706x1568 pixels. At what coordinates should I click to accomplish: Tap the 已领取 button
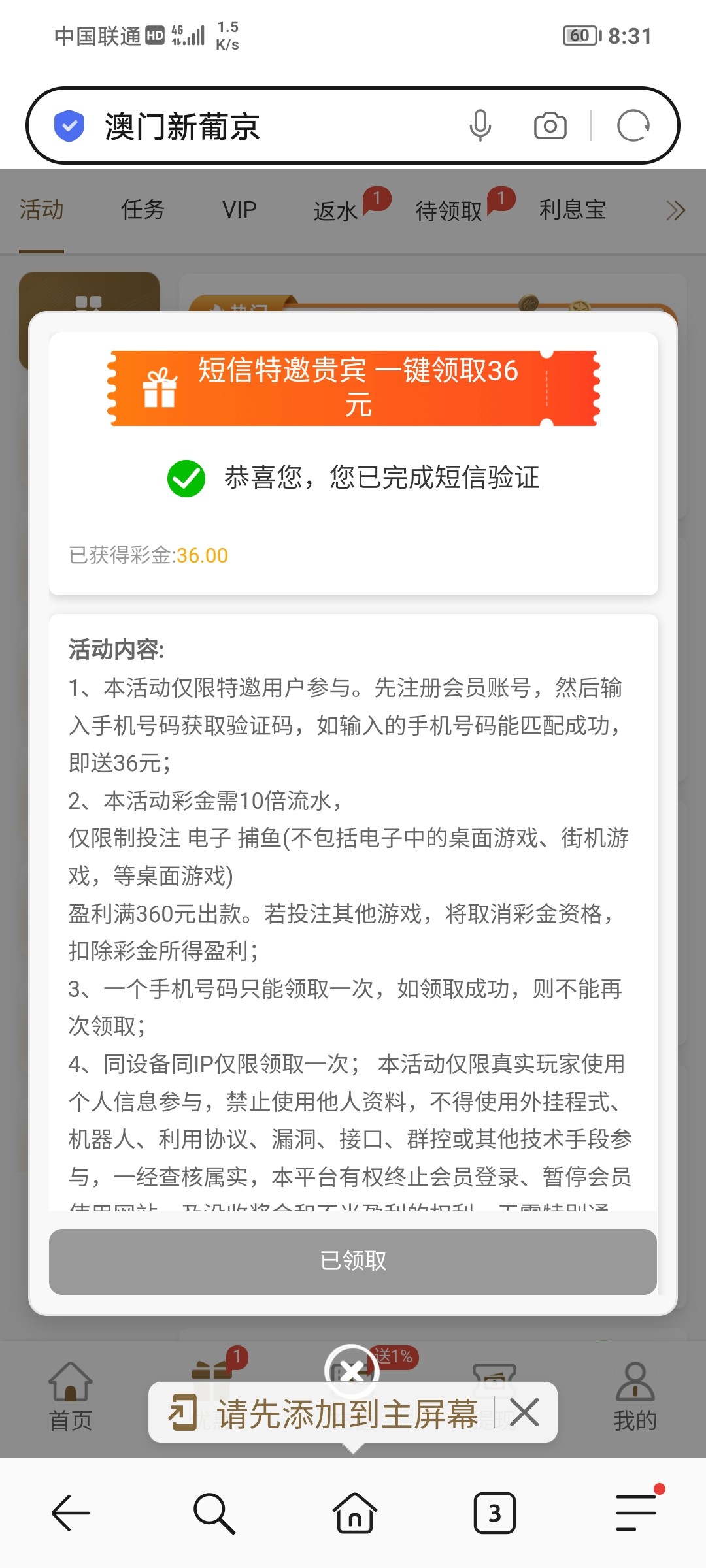click(353, 1261)
